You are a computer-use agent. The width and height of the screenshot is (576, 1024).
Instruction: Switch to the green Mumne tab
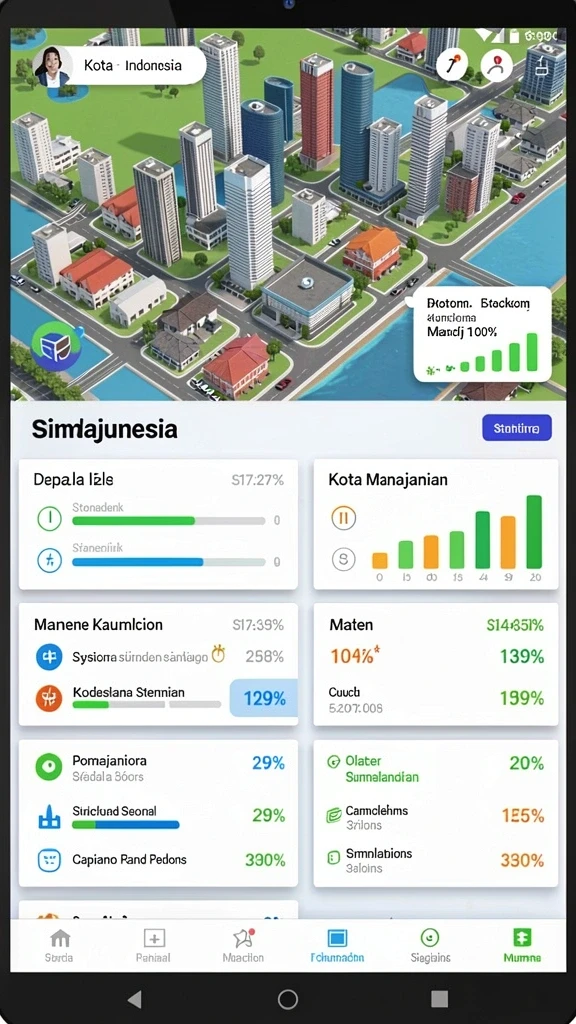click(522, 946)
